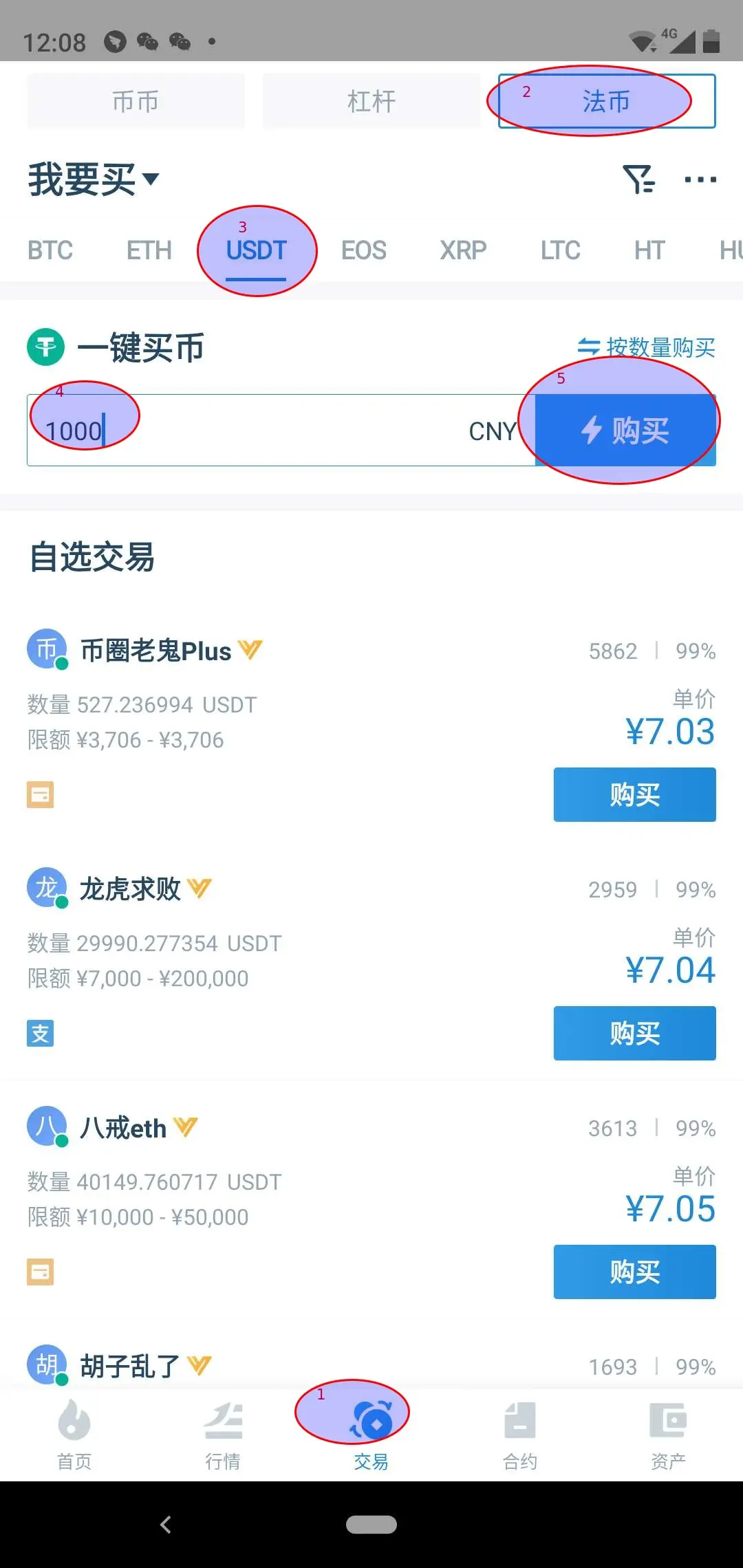Go to 首页 in bottom navigation
743x1568 pixels.
[74, 1434]
